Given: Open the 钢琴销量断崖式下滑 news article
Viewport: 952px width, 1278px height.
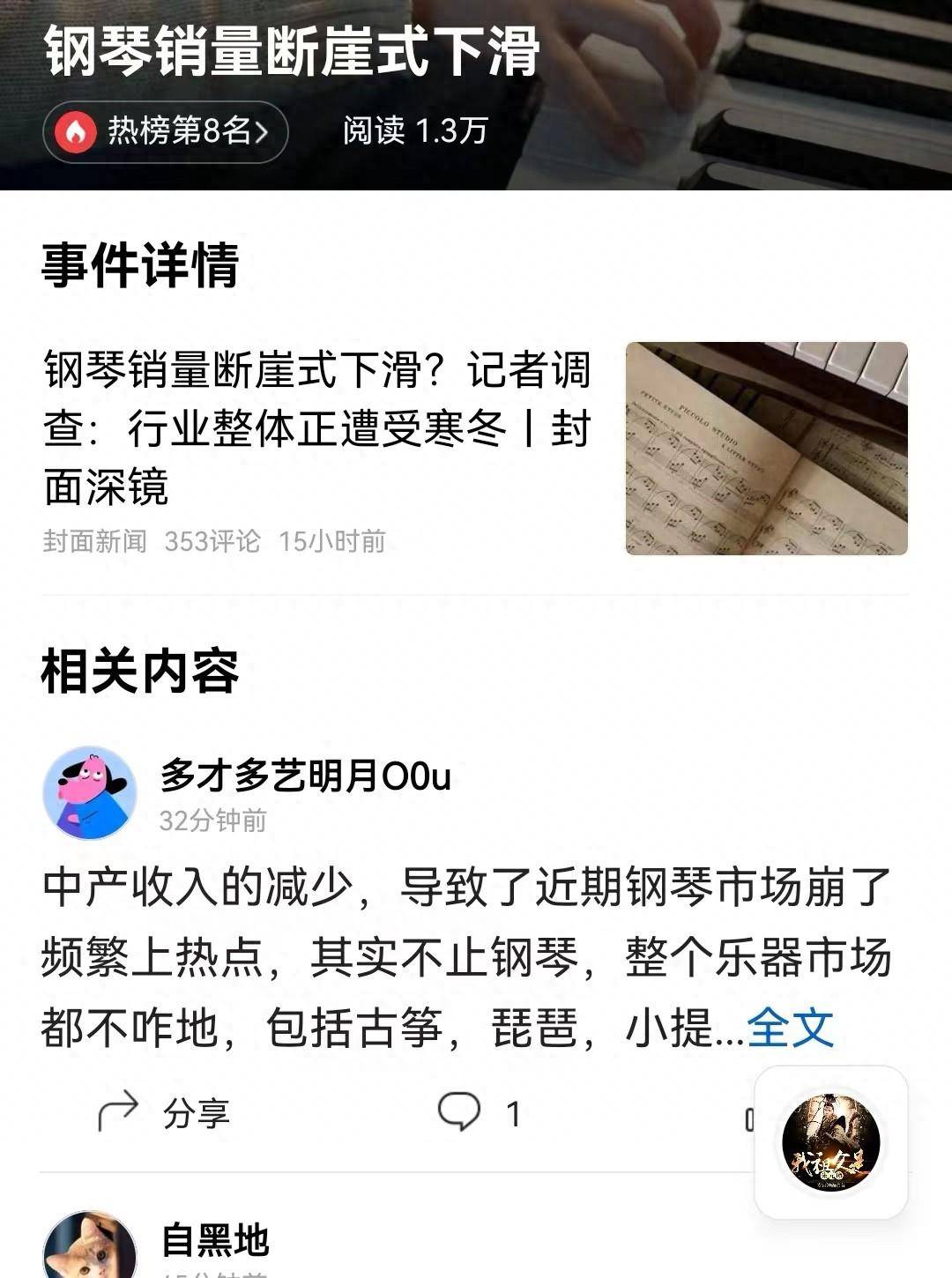Looking at the screenshot, I should coord(317,428).
